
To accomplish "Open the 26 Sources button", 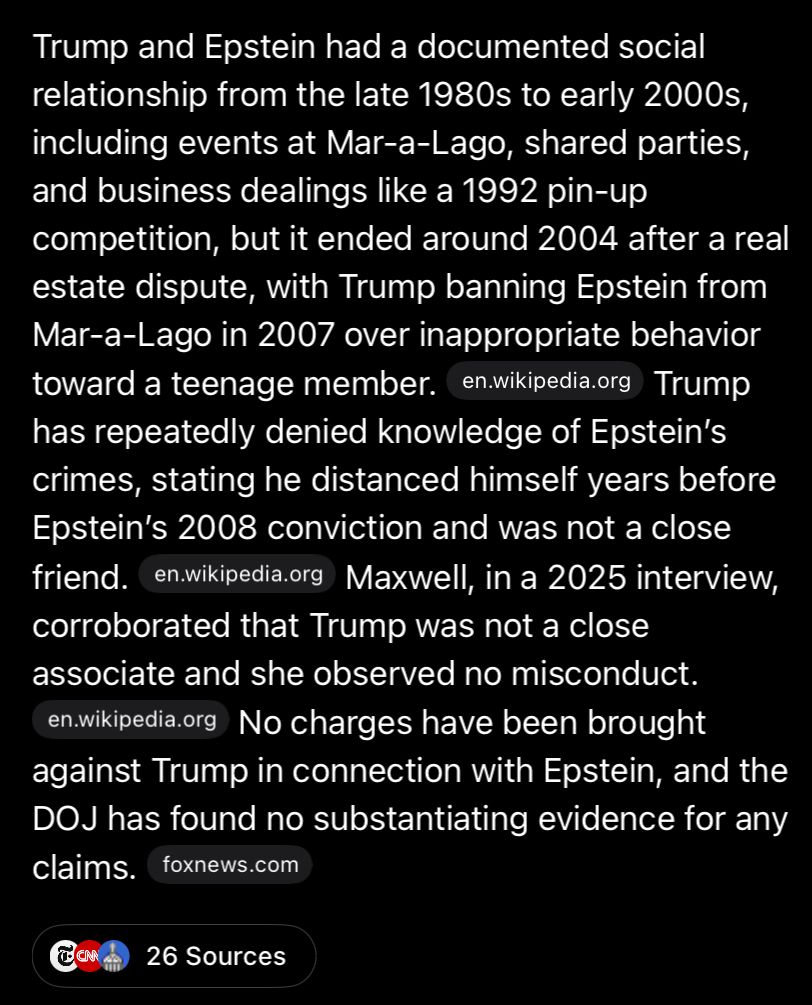I will click(174, 956).
